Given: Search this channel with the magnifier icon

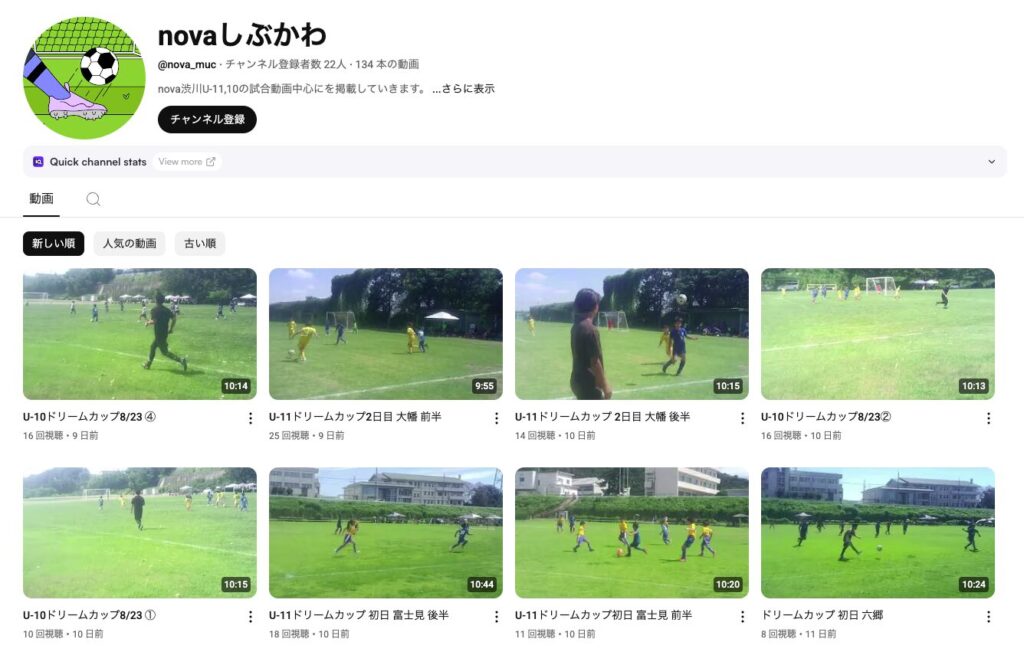Looking at the screenshot, I should click(93, 199).
